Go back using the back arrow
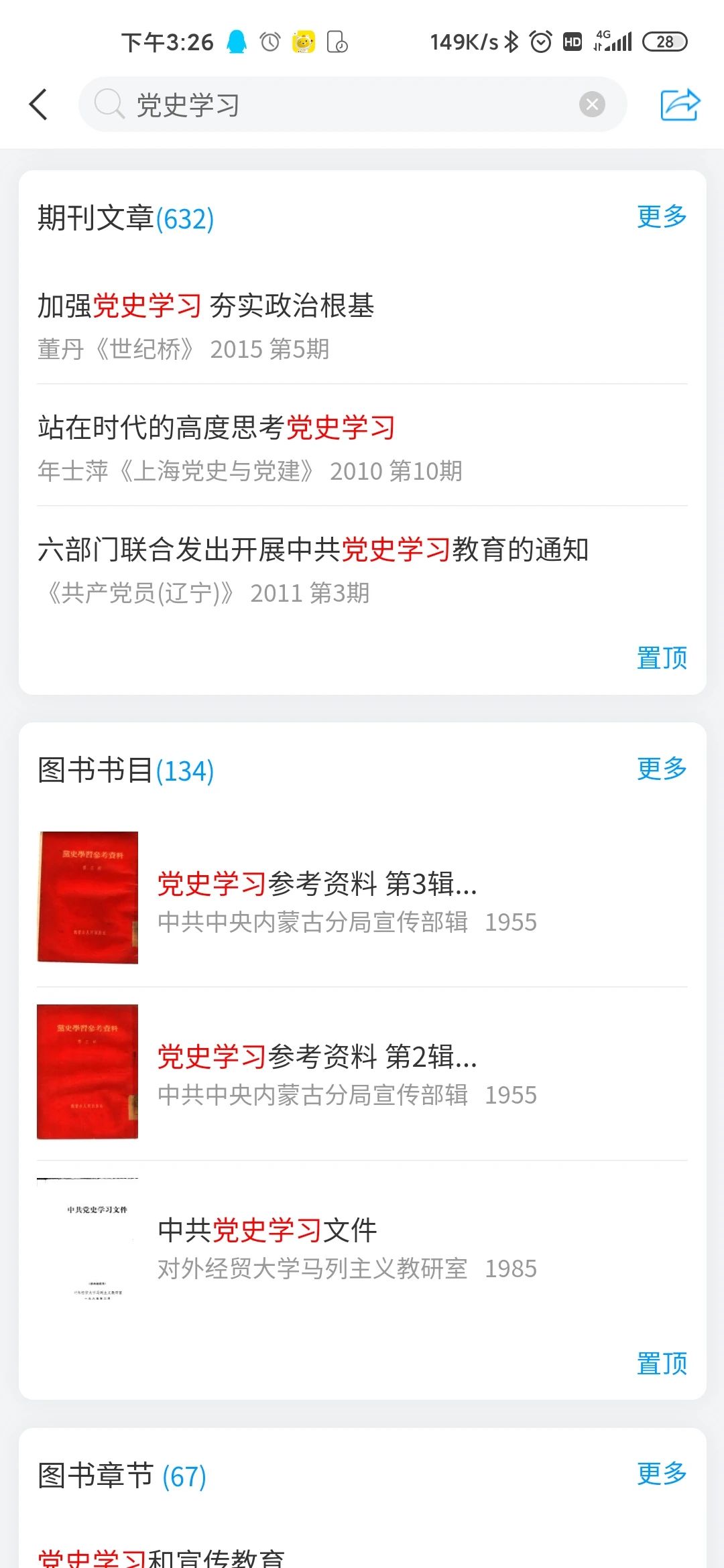 (39, 105)
